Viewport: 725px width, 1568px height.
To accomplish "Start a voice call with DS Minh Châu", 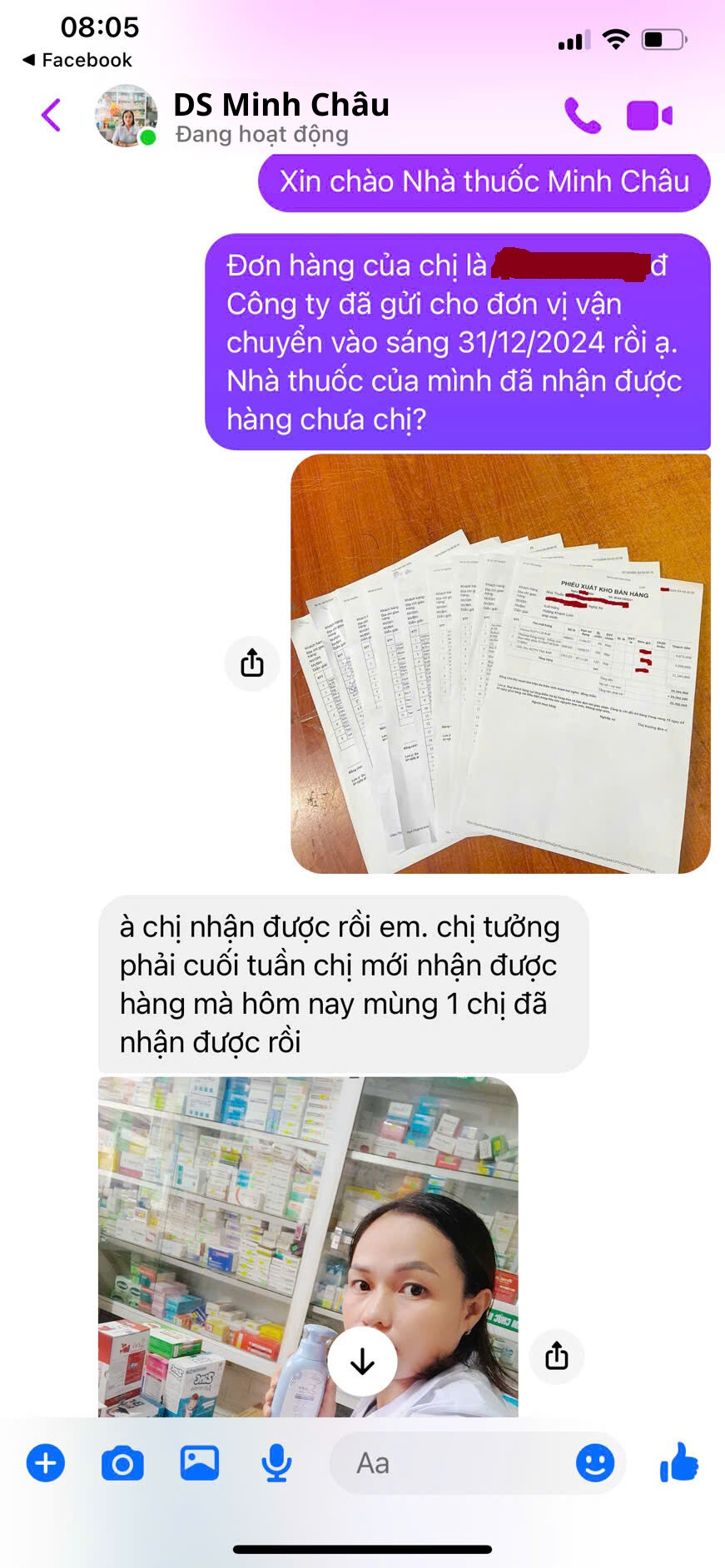I will click(582, 116).
